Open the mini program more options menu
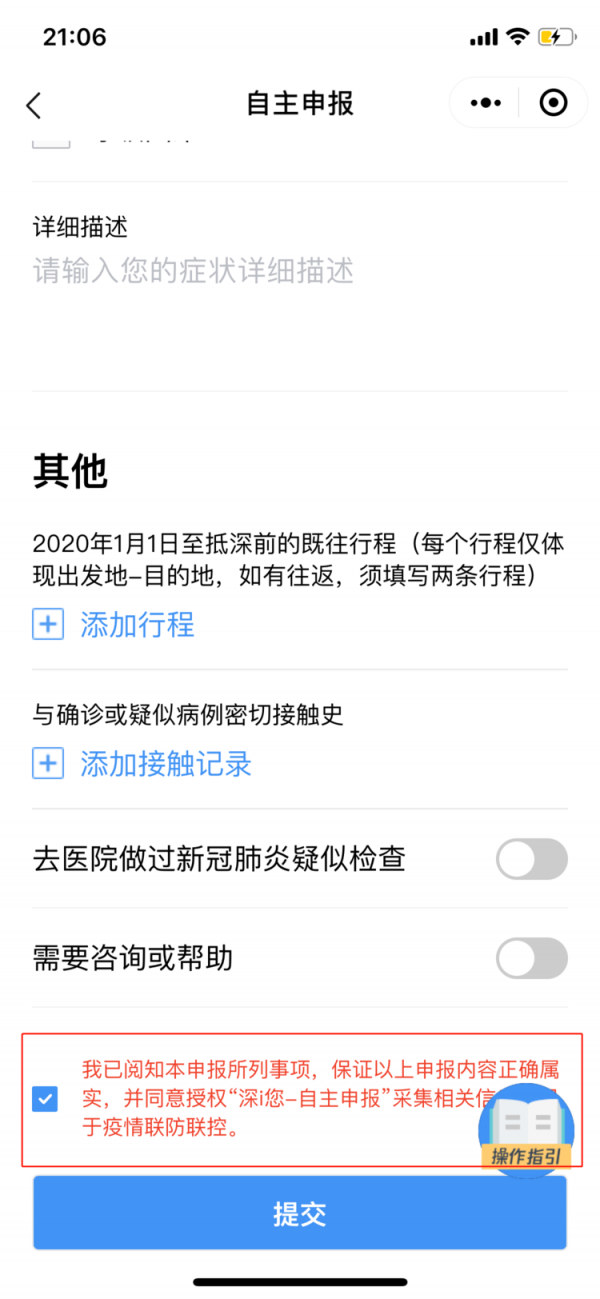Screen dimensions: 600x1299 coord(485,103)
